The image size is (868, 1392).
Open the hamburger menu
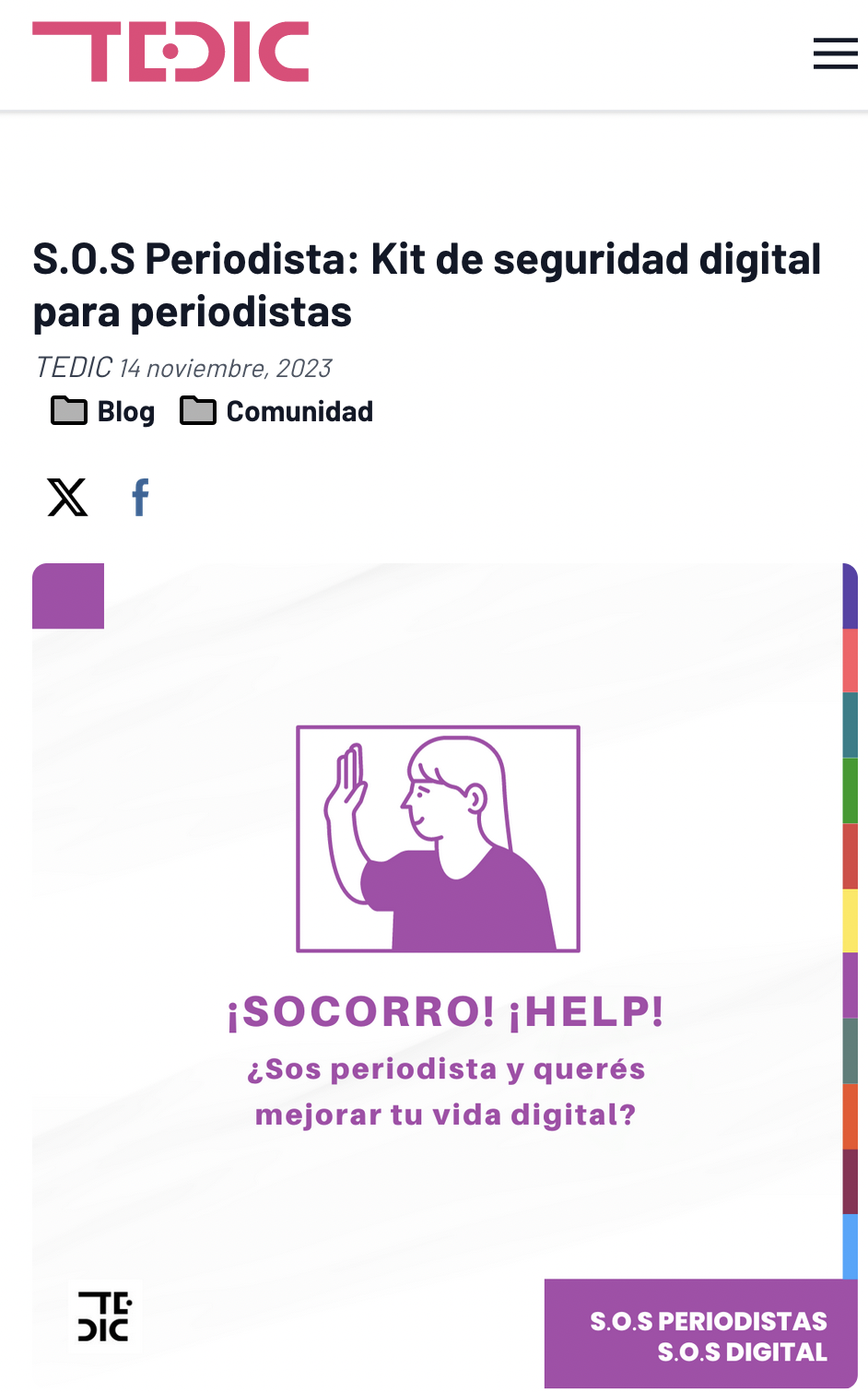[835, 53]
